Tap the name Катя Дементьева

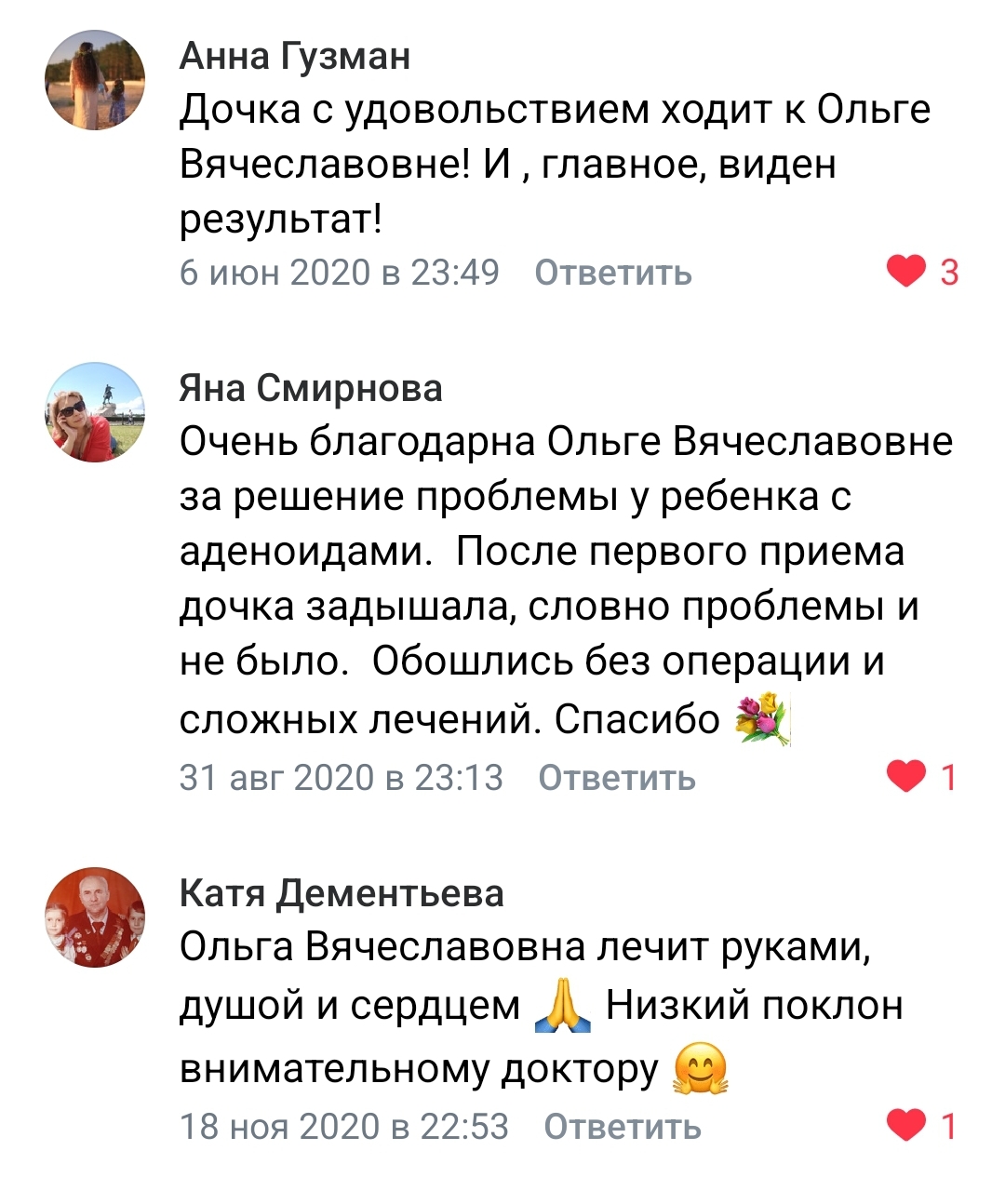[342, 893]
